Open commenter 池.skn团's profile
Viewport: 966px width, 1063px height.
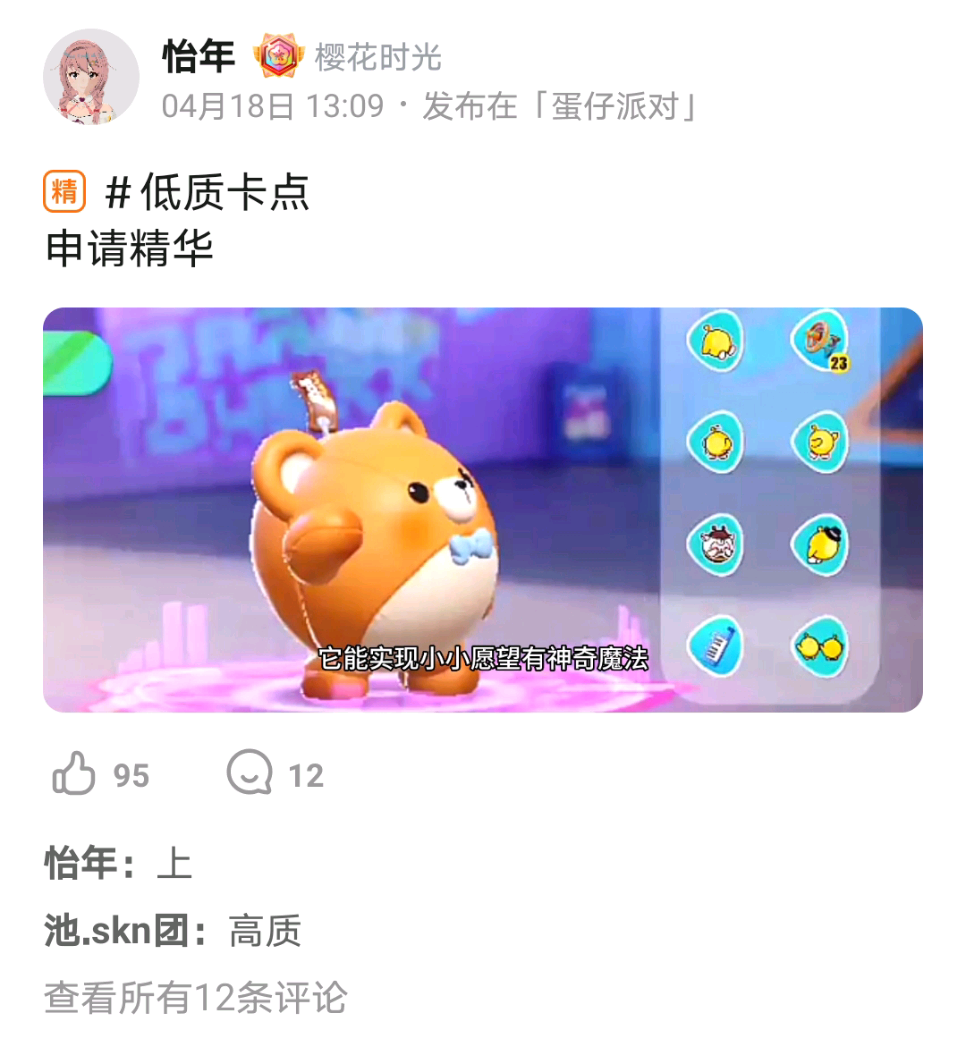[126, 931]
